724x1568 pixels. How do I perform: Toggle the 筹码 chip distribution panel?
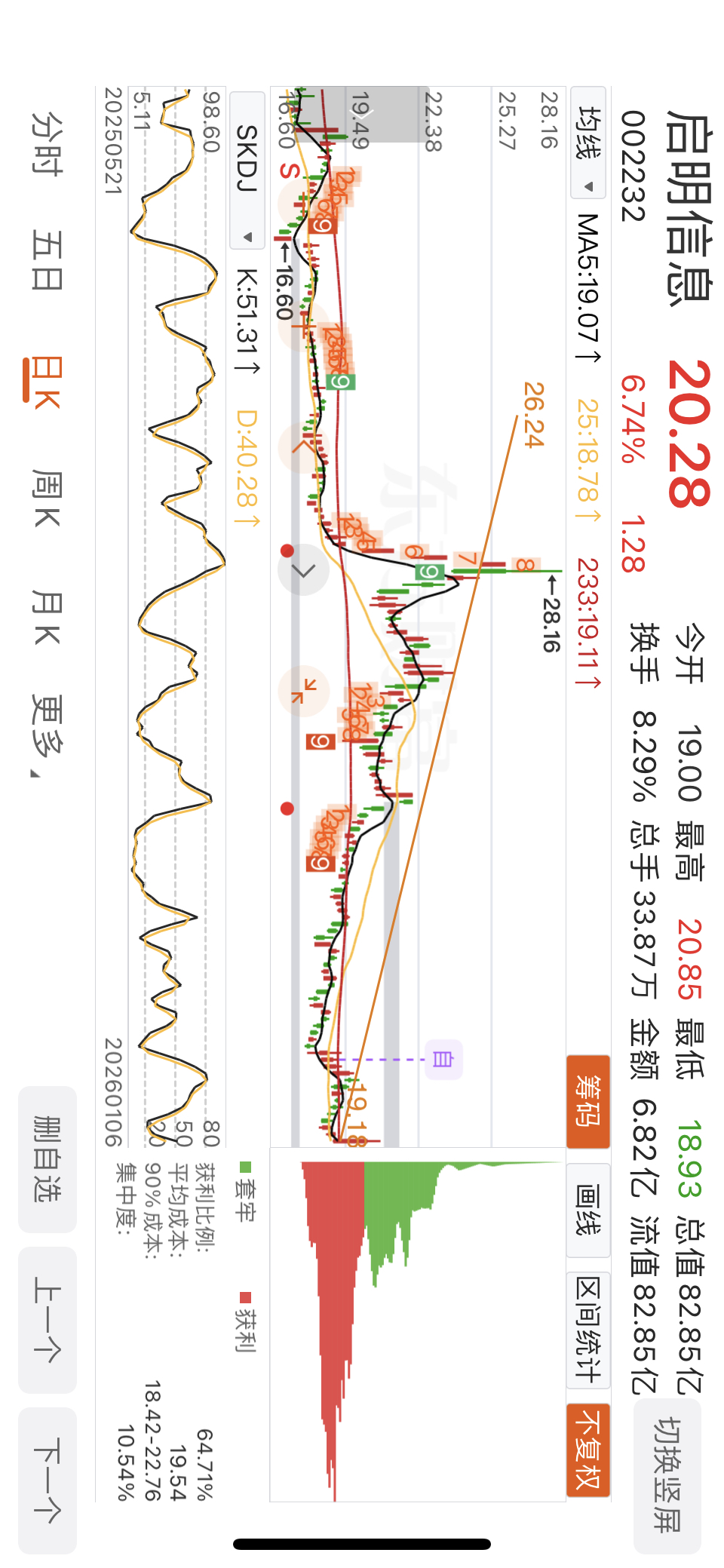pyautogui.click(x=588, y=1101)
